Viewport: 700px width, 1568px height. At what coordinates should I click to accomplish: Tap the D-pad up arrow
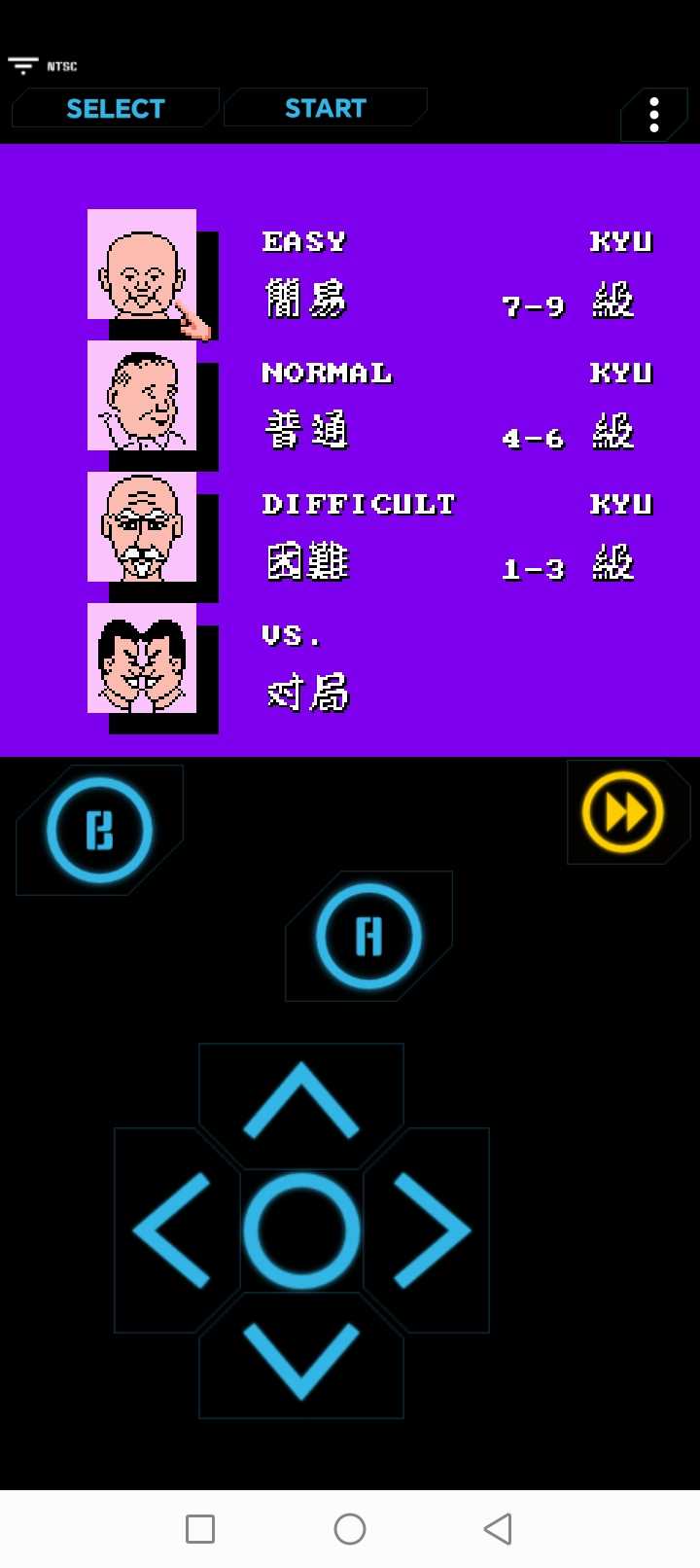click(x=301, y=1102)
